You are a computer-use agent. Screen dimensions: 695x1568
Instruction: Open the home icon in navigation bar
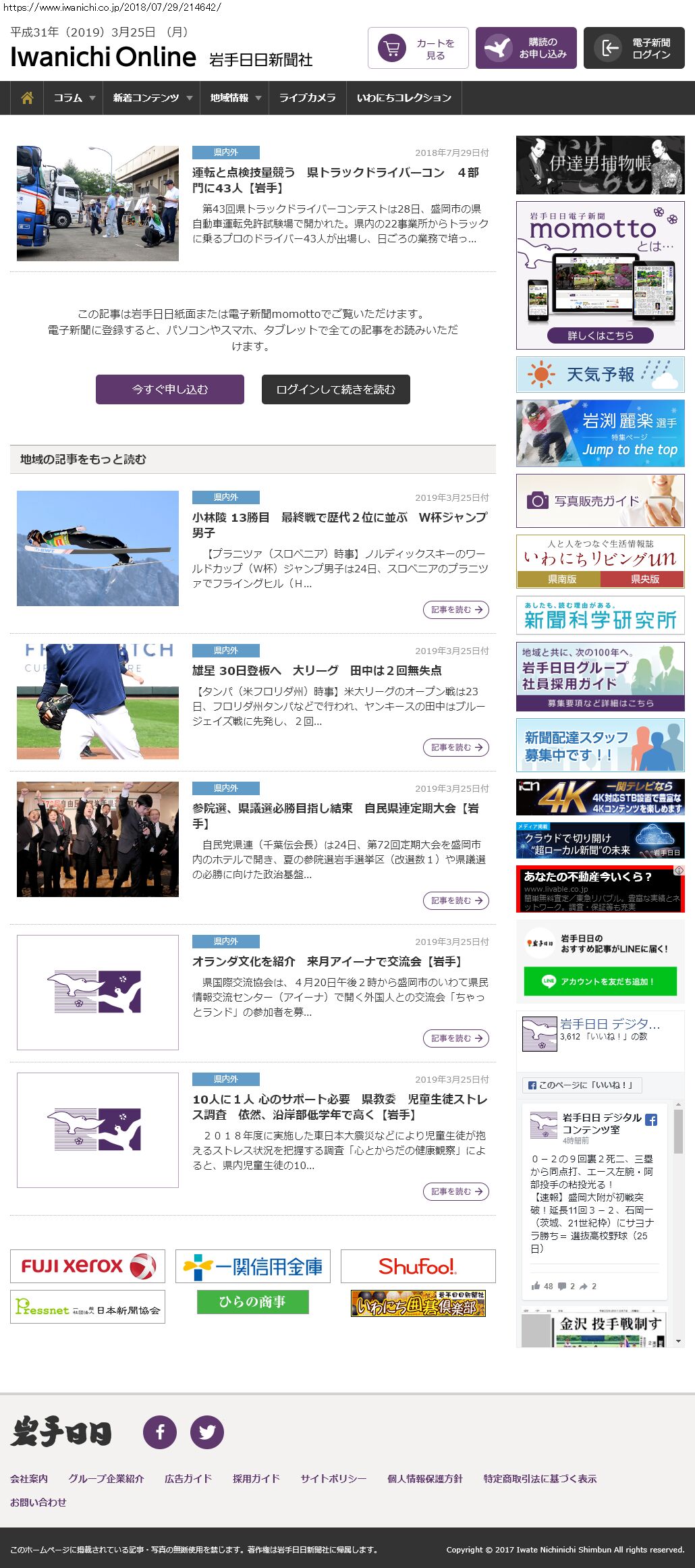click(x=27, y=98)
